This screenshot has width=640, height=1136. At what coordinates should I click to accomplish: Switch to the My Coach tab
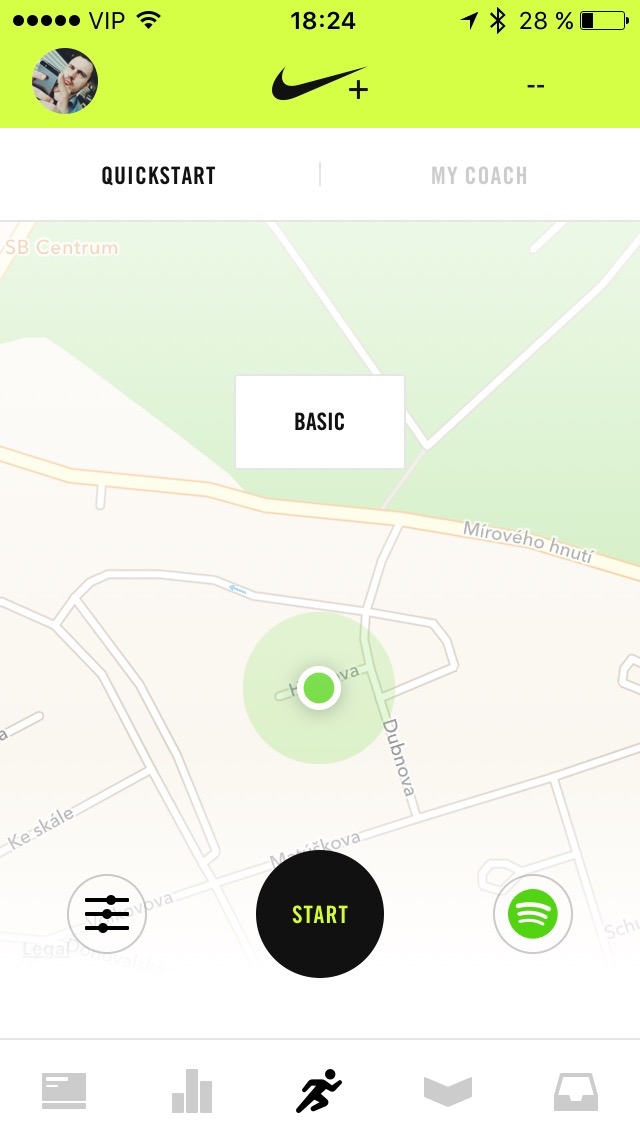point(479,176)
